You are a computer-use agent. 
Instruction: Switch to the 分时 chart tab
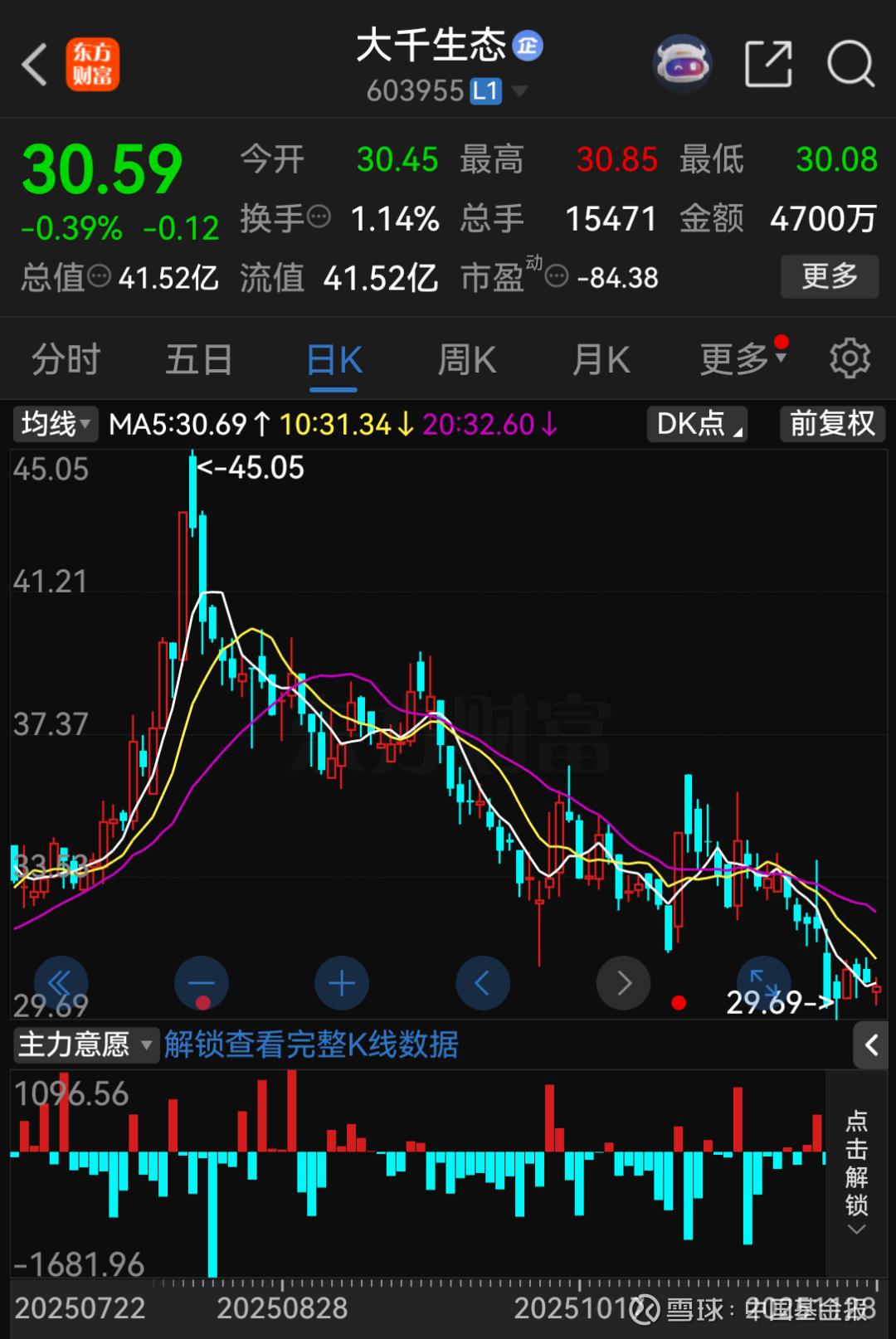click(x=66, y=360)
